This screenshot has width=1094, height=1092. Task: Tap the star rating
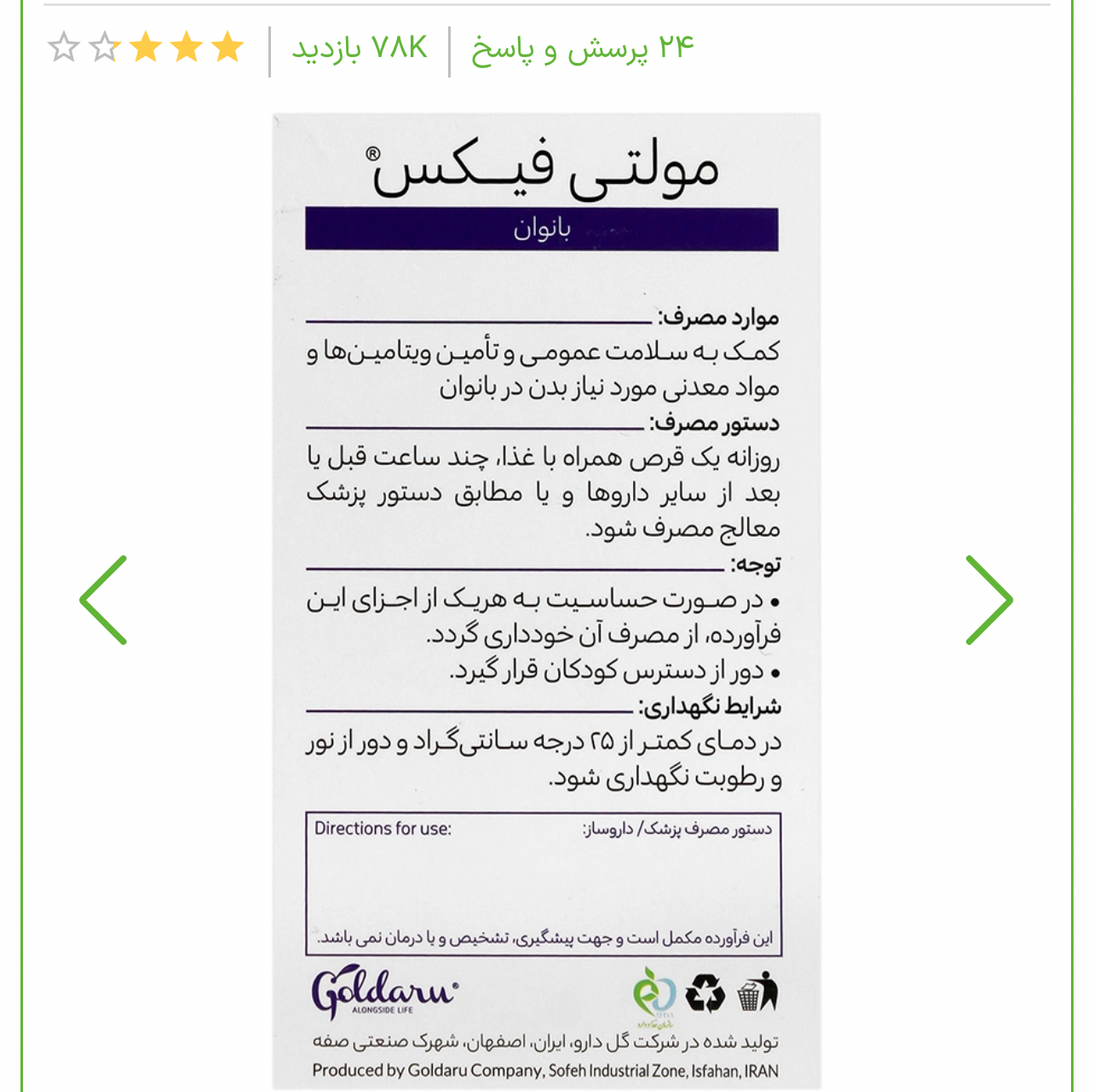146,48
